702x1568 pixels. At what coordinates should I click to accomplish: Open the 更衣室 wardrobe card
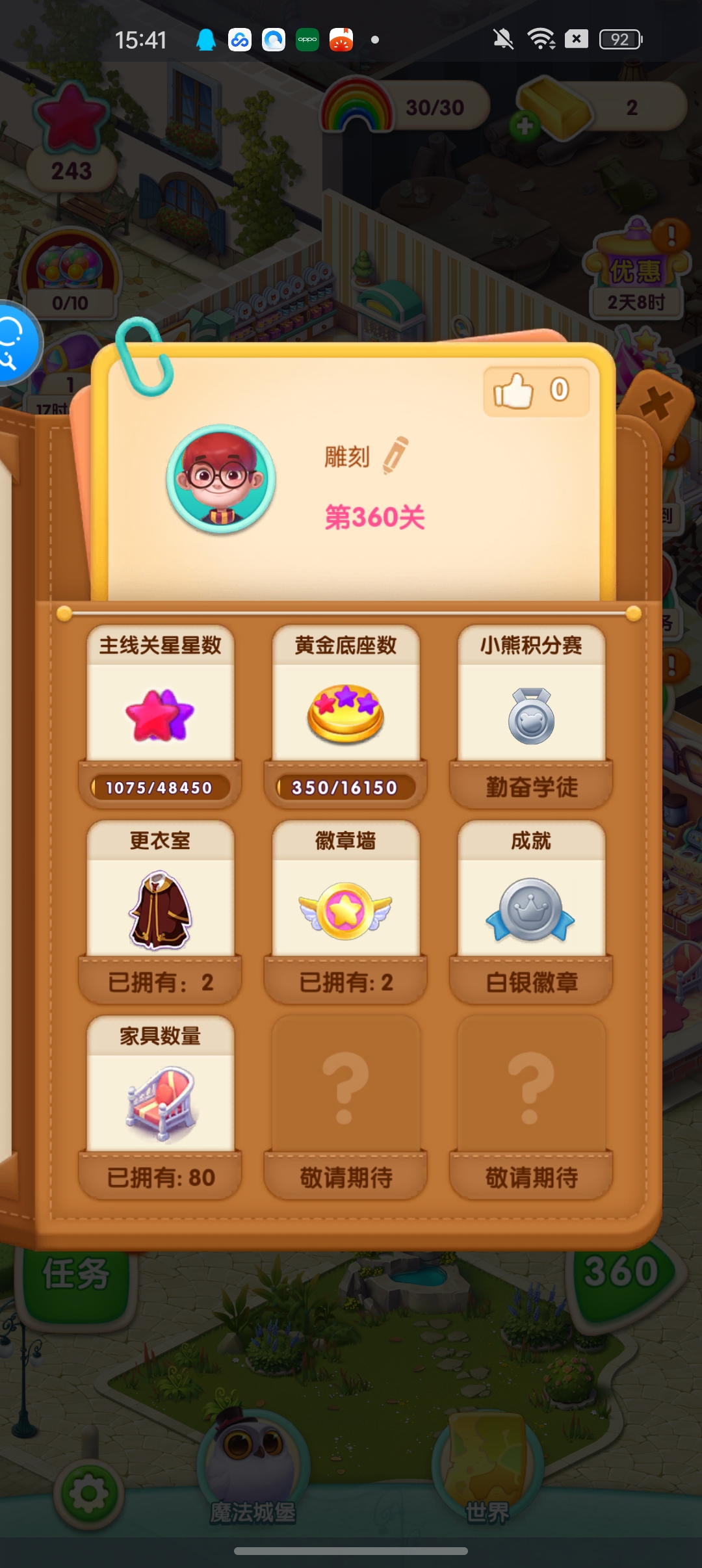coord(160,910)
